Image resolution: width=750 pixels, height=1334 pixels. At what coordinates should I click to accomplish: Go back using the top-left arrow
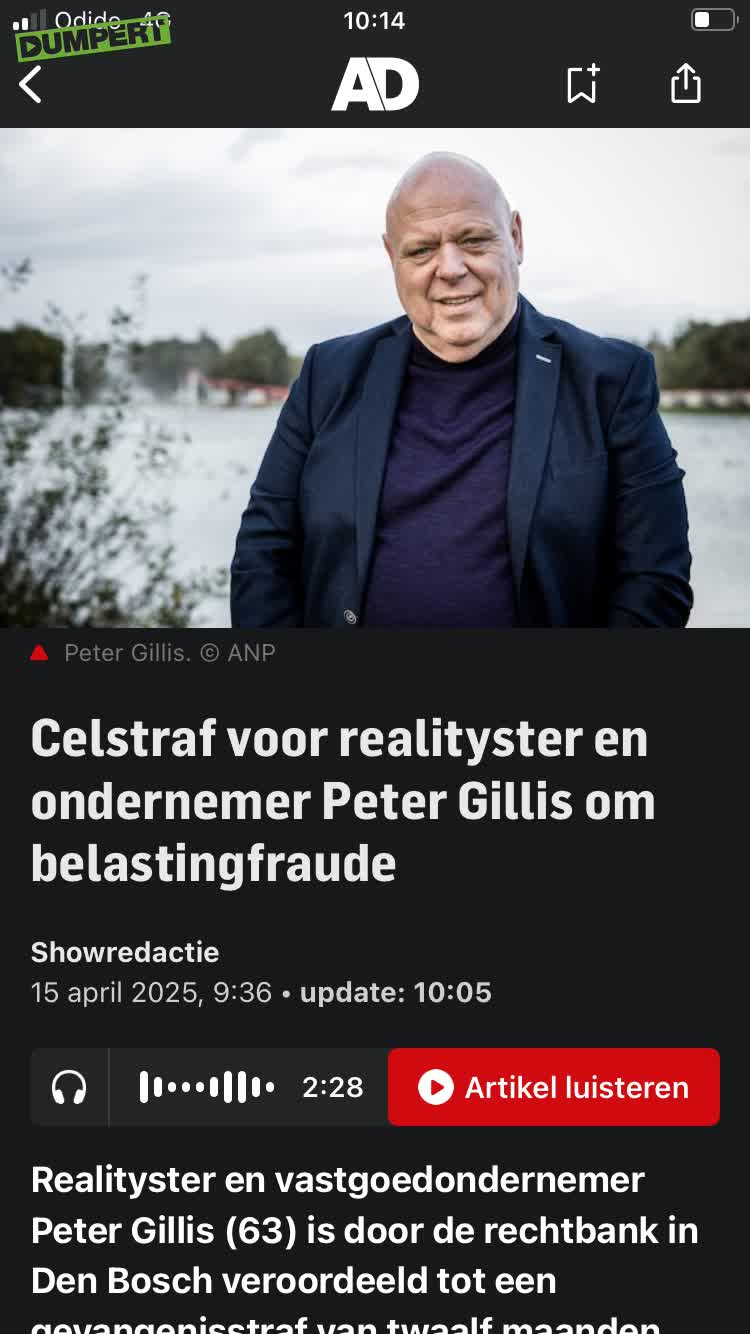coord(31,85)
